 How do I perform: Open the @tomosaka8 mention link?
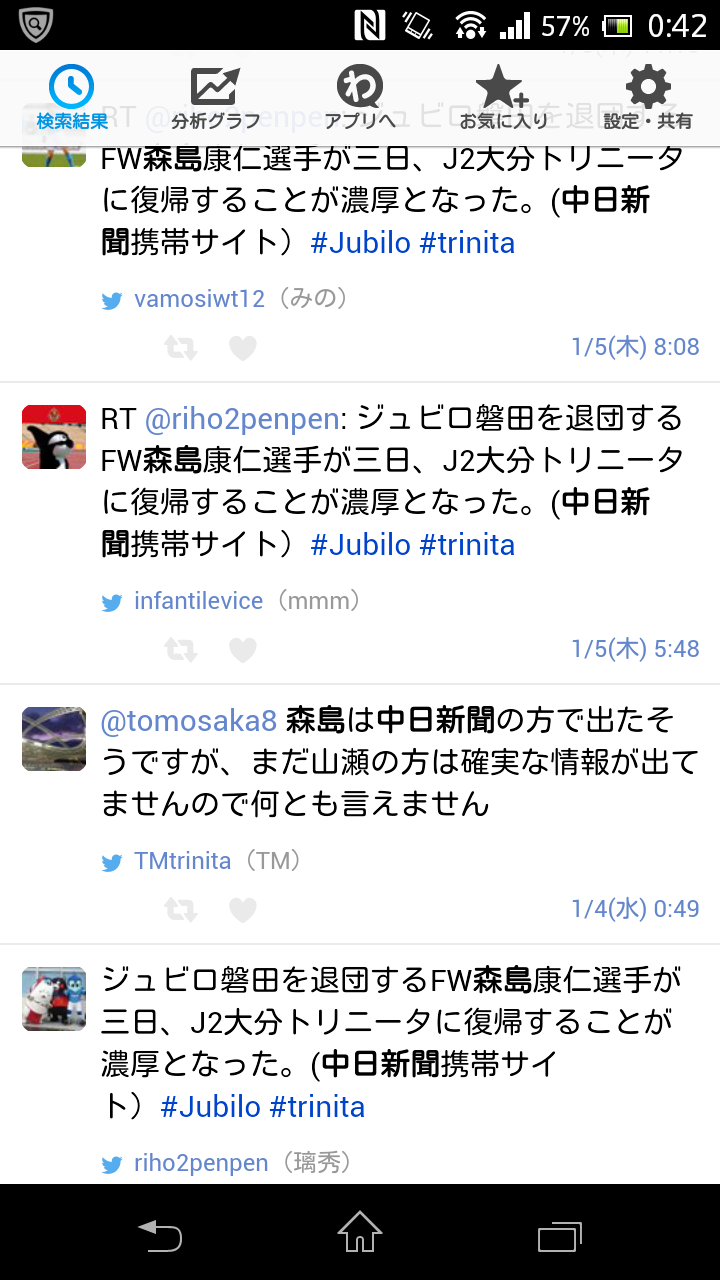tap(188, 720)
